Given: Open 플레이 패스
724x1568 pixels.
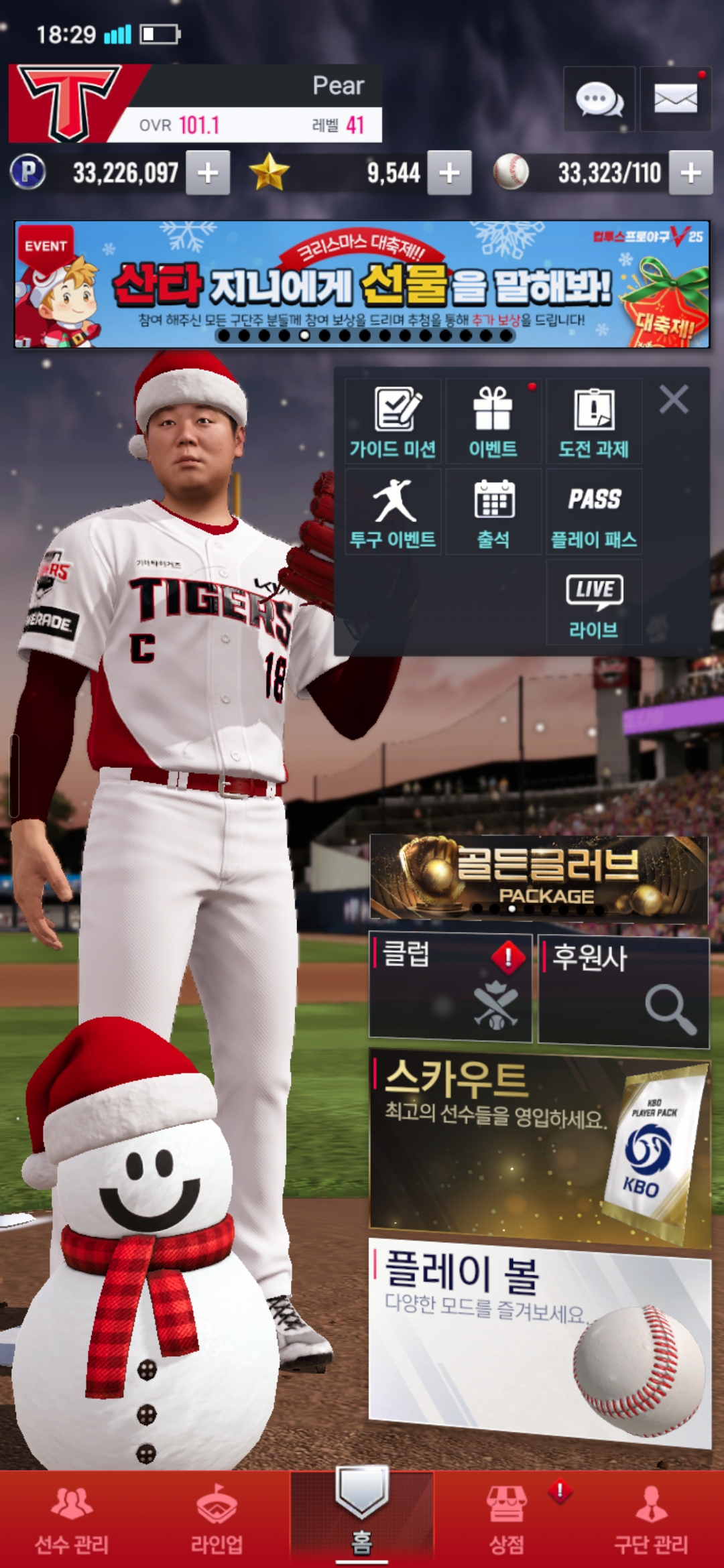Looking at the screenshot, I should (594, 512).
